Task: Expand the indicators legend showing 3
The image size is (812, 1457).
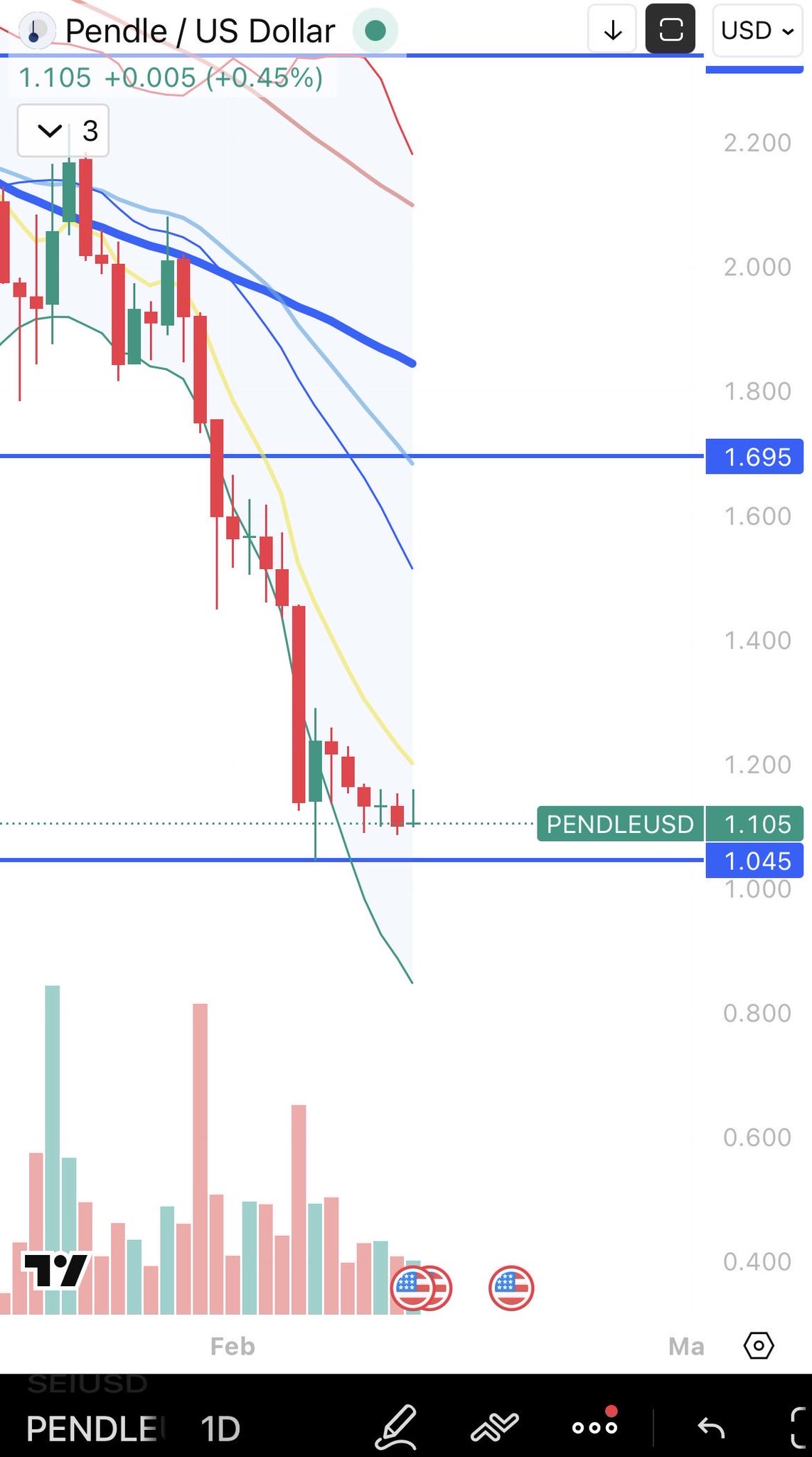Action: (x=63, y=131)
